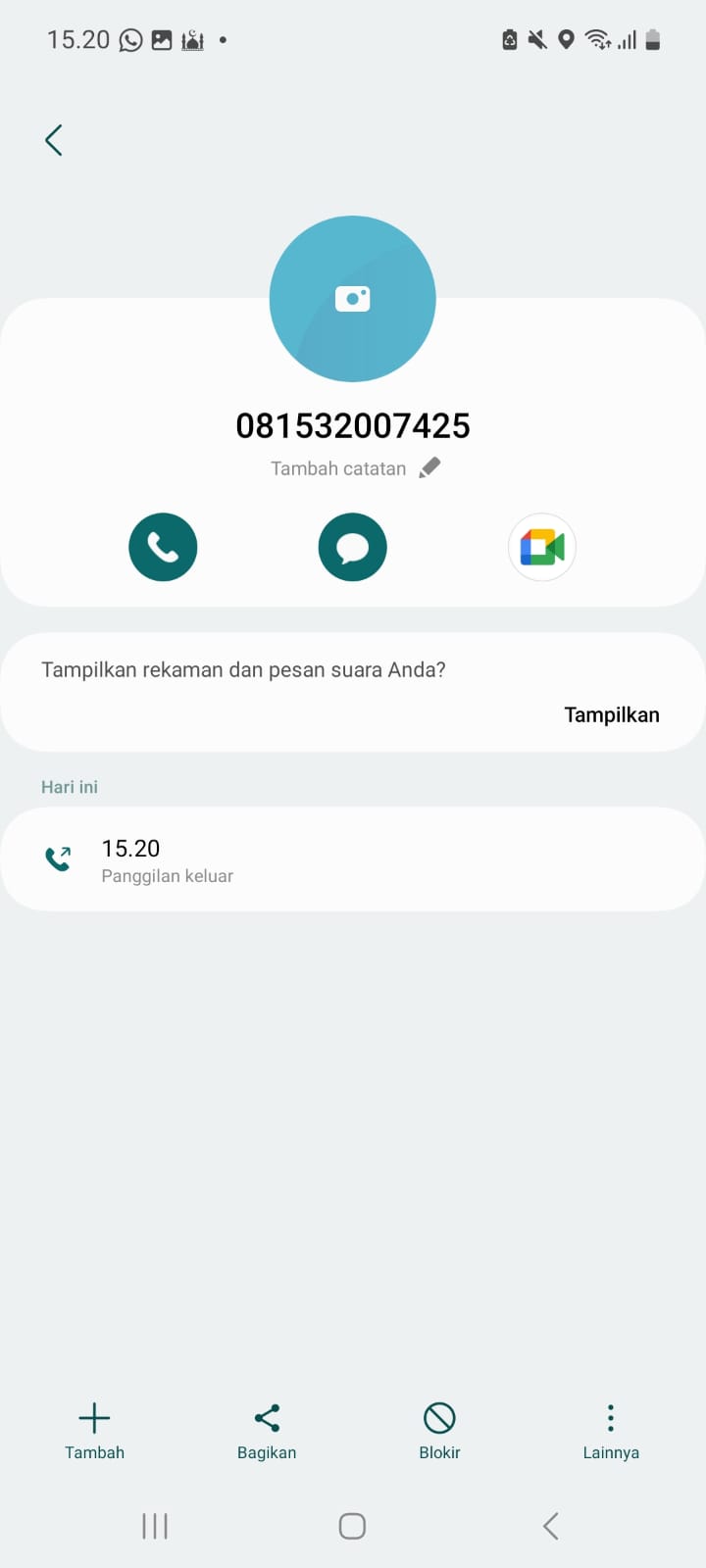The height and width of the screenshot is (1568, 706).
Task: Tap the Hari ini section header
Action: pyautogui.click(x=69, y=786)
